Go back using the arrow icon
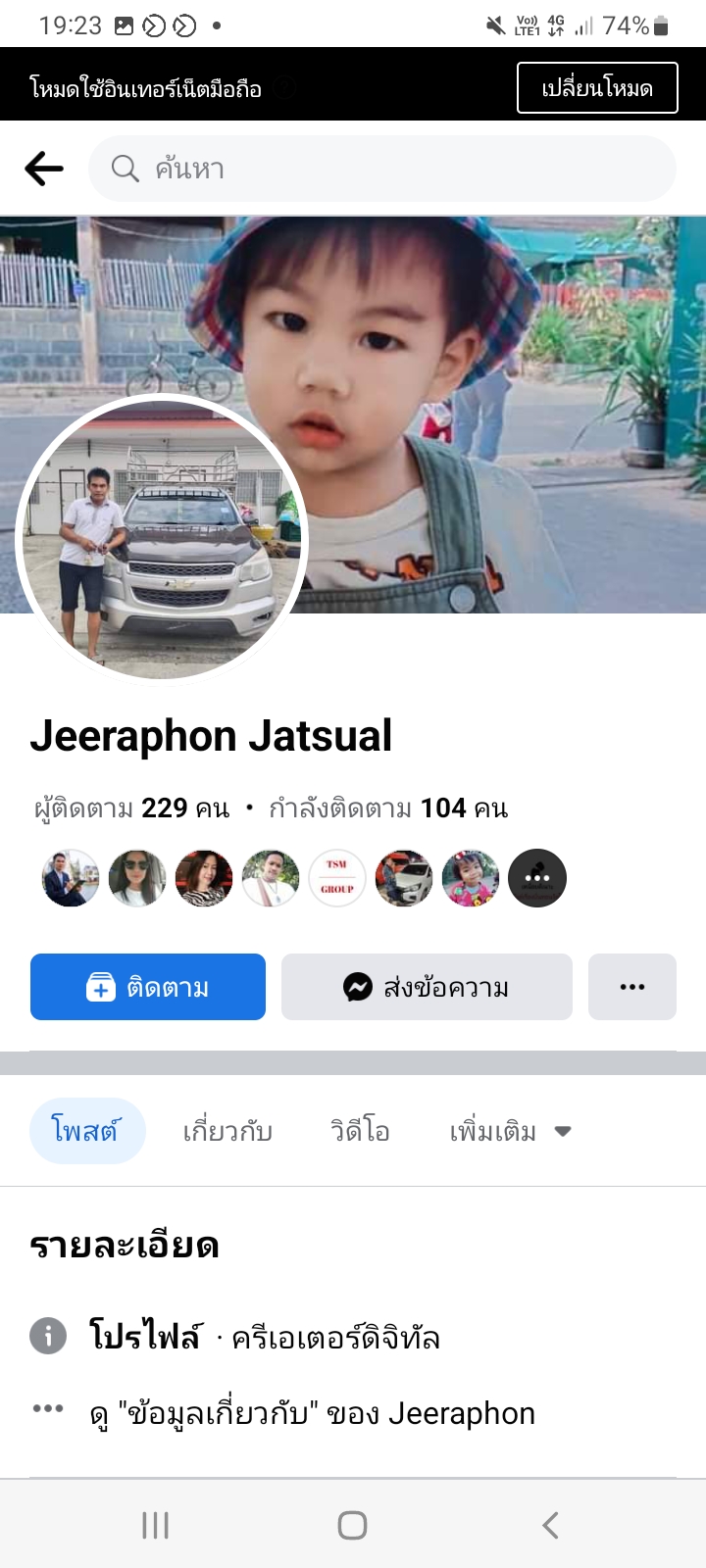706x1568 pixels. [x=44, y=169]
